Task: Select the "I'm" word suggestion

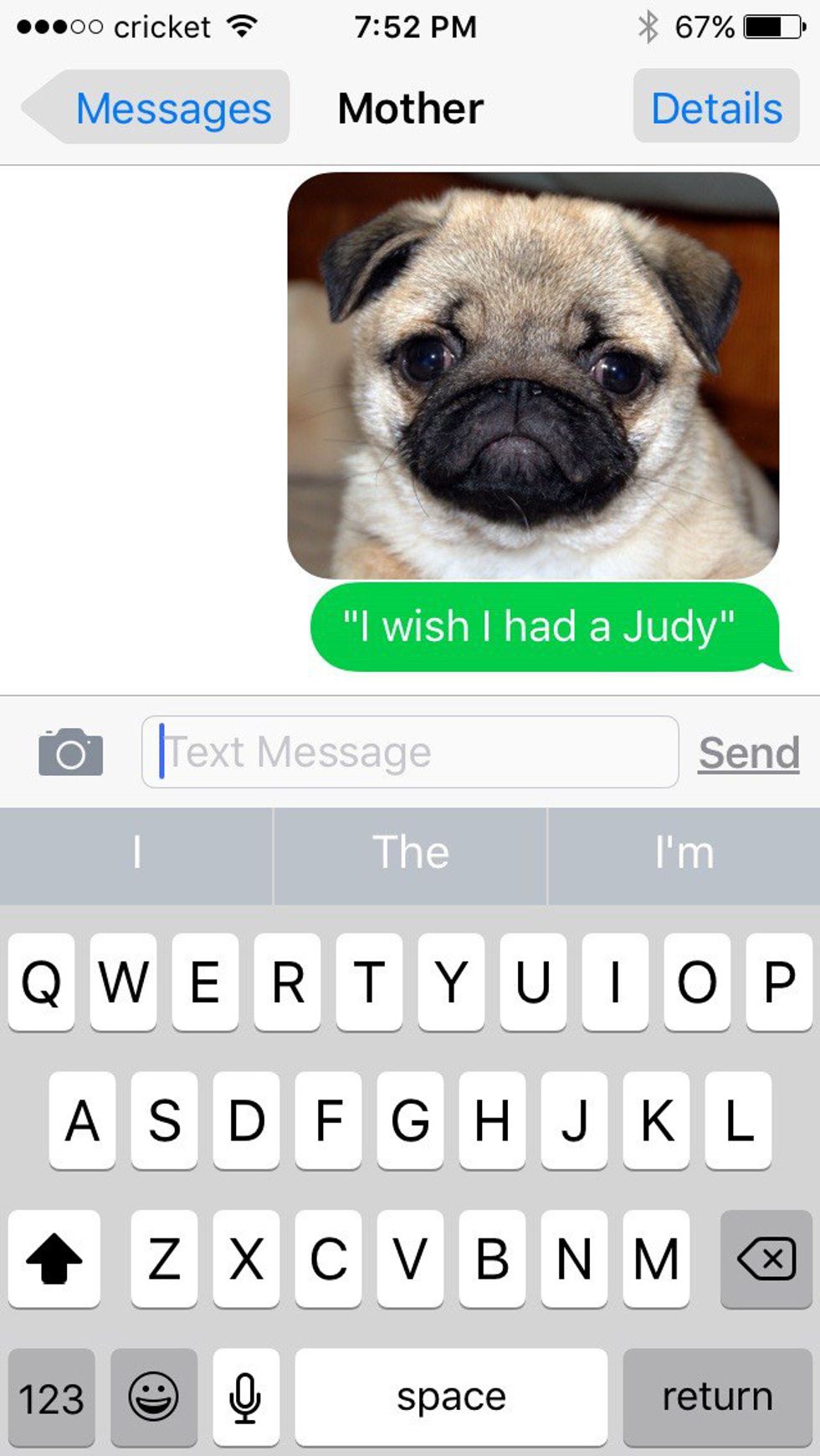Action: pos(684,854)
